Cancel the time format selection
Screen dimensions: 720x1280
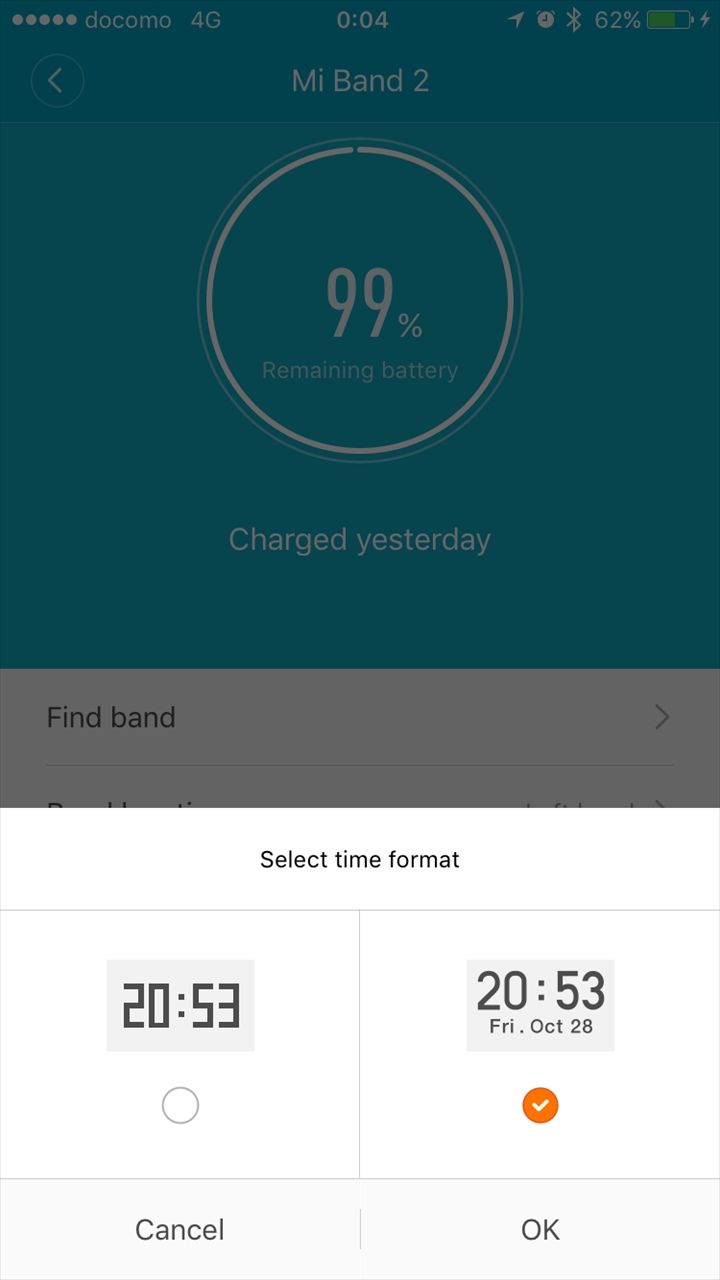tap(180, 1229)
